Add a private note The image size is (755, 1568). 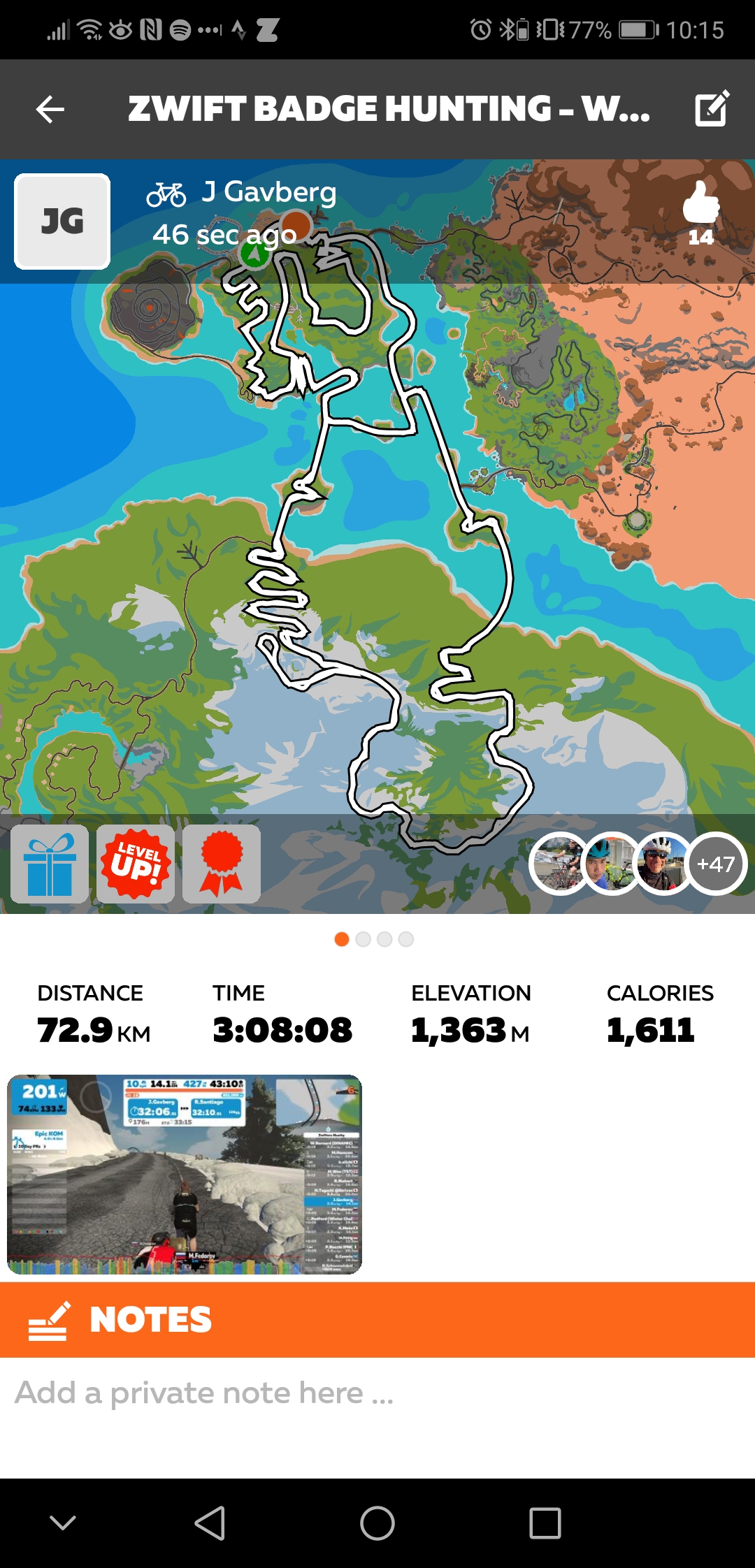click(377, 1393)
